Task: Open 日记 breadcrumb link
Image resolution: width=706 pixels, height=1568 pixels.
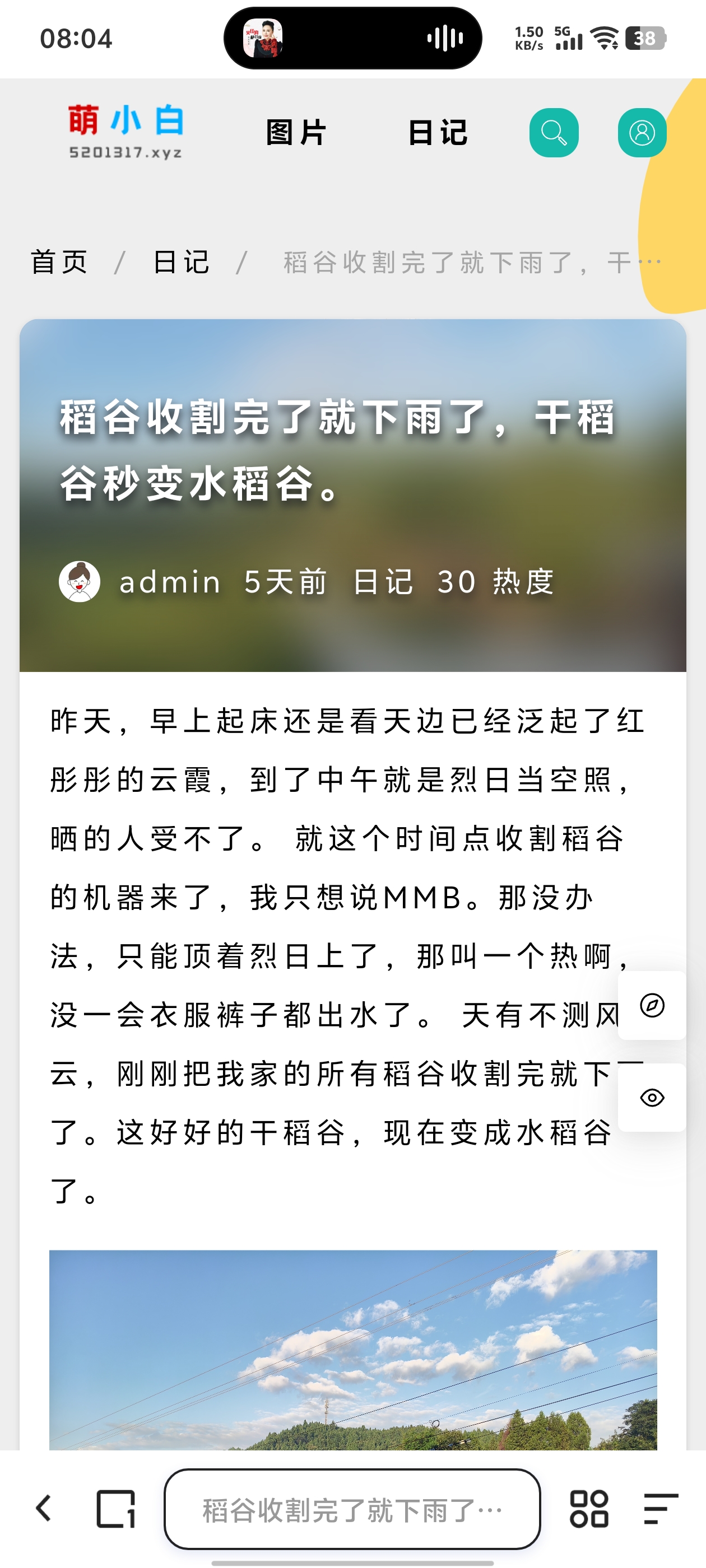Action: tap(181, 262)
